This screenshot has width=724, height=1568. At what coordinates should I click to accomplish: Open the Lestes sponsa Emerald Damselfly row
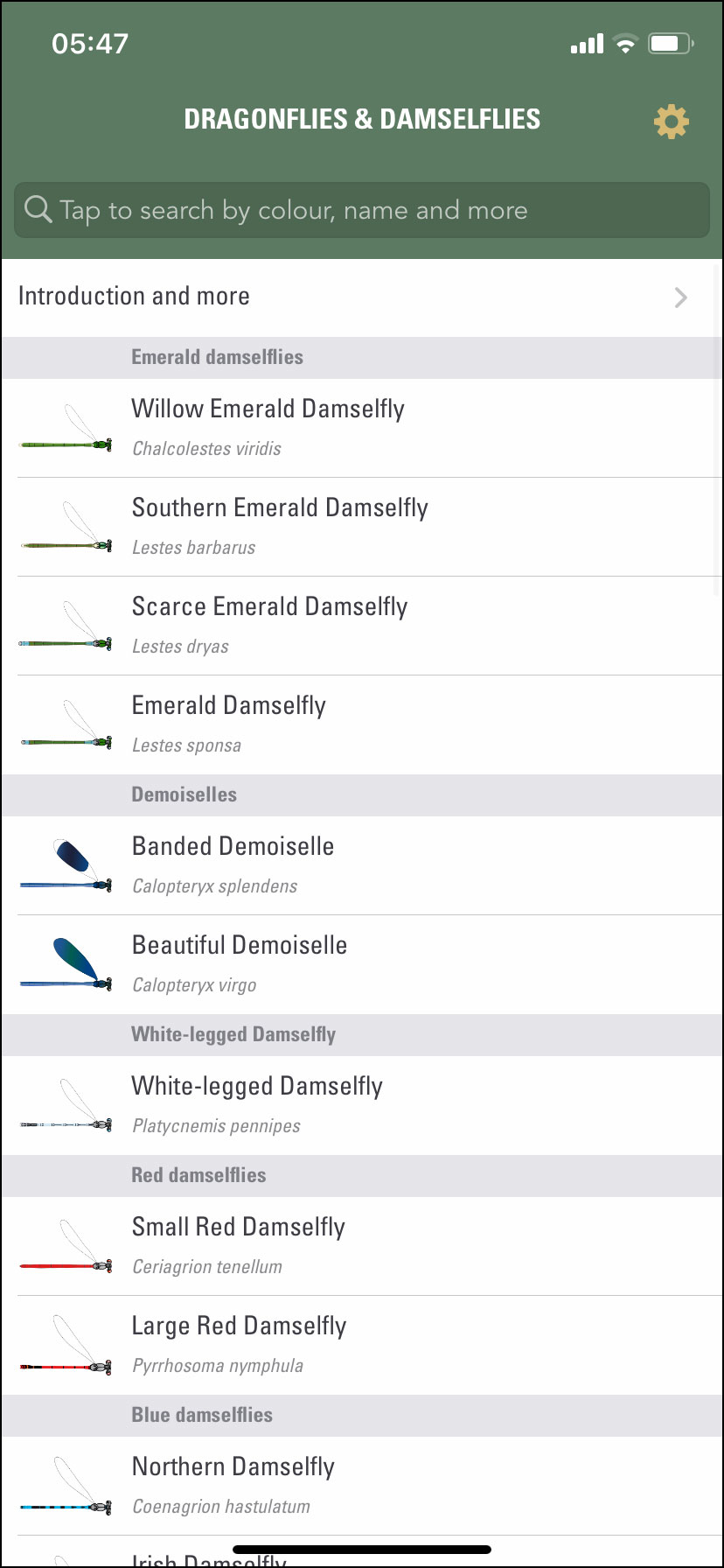[x=362, y=724]
